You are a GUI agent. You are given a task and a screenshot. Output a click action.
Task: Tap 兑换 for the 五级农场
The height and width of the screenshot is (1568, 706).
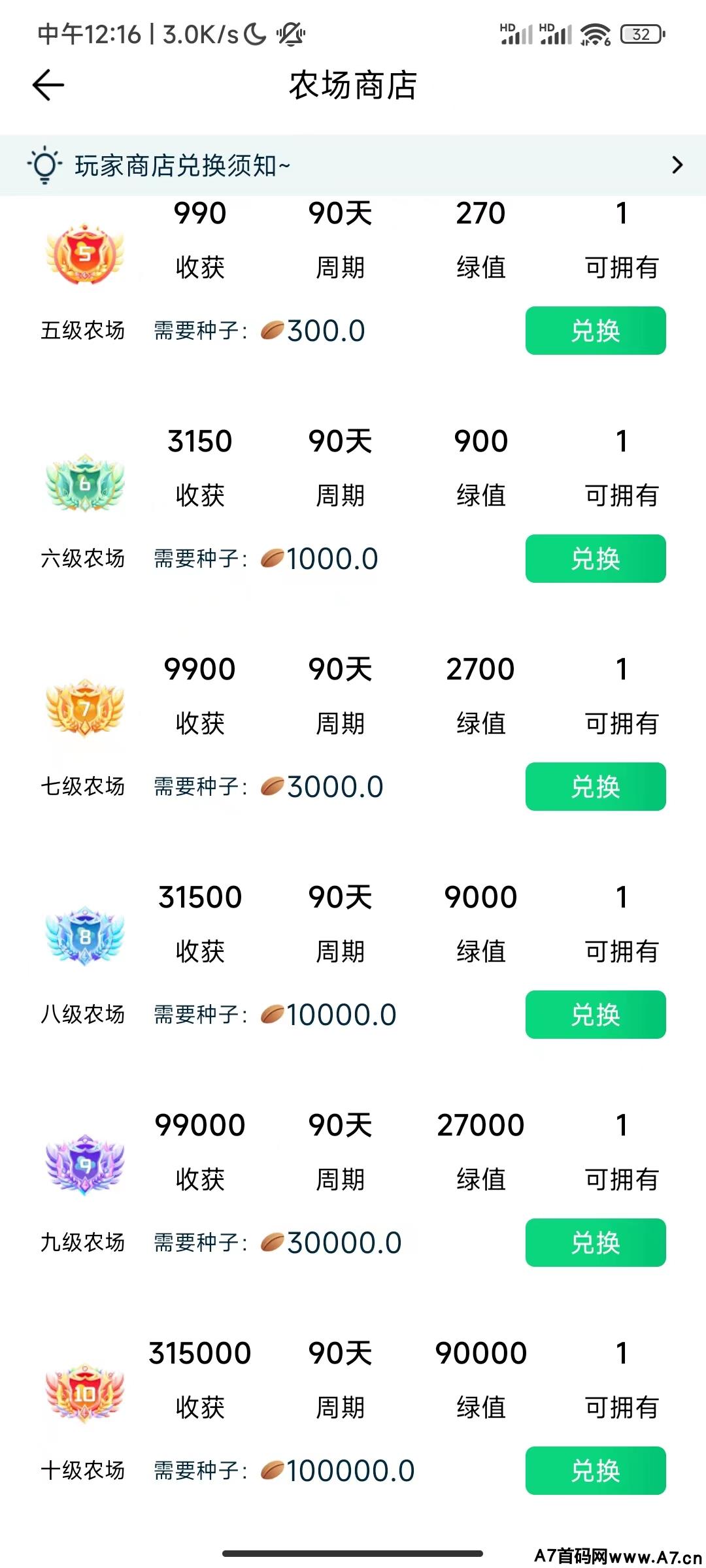click(595, 331)
